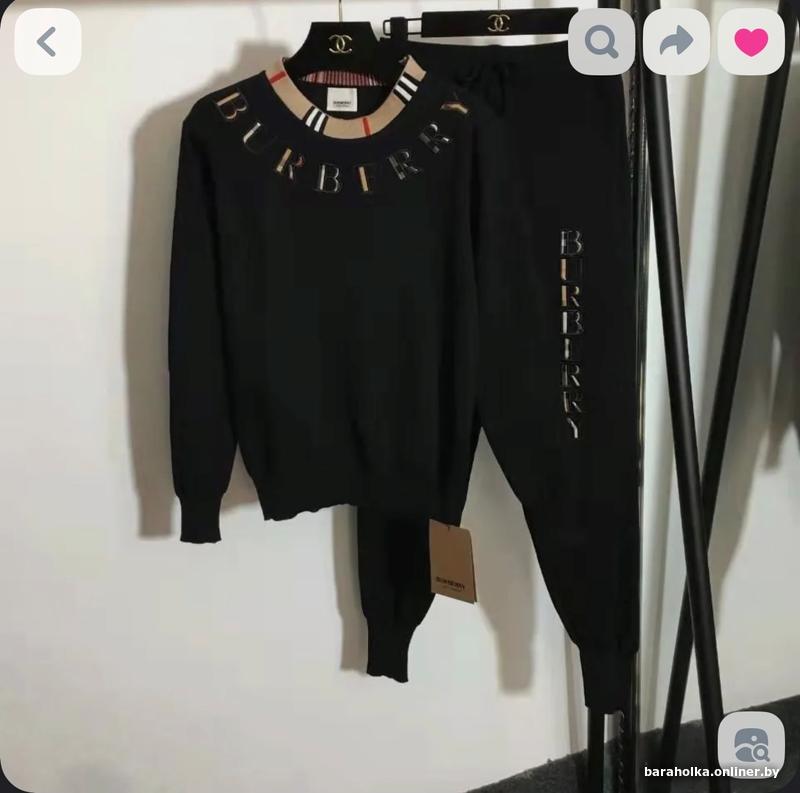Open search with the magnifier icon
The width and height of the screenshot is (800, 793).
pos(601,42)
